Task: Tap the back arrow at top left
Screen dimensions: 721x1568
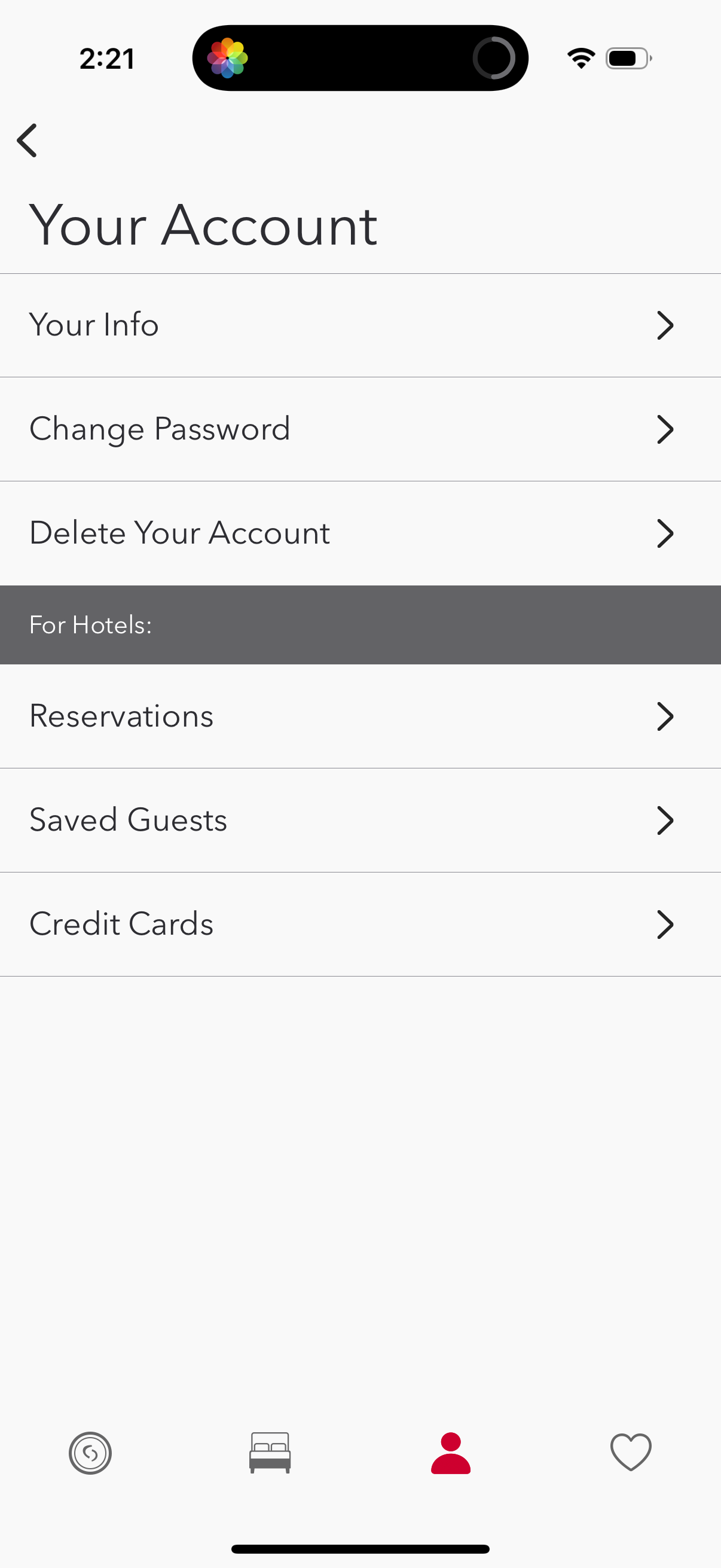Action: (x=28, y=141)
